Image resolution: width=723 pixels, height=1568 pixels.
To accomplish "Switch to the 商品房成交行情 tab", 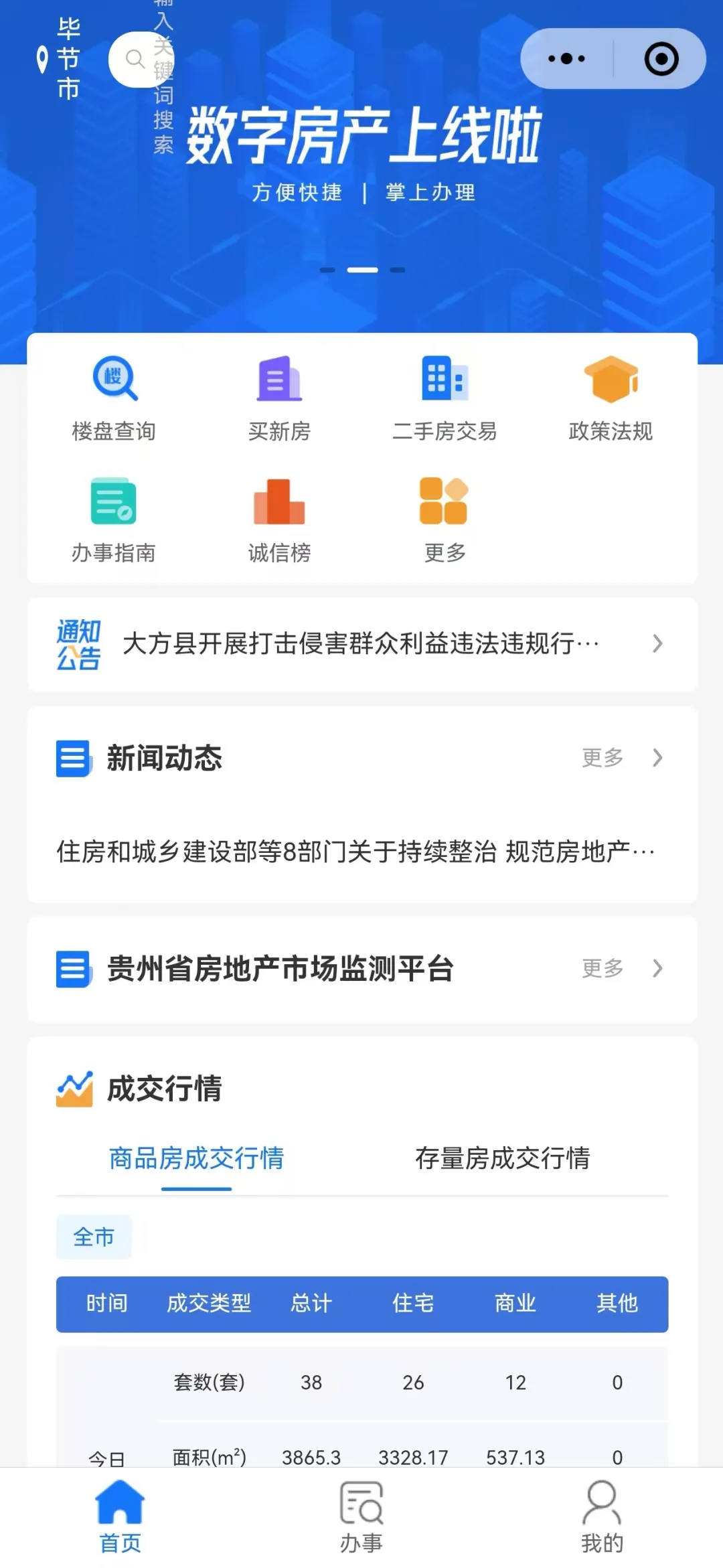I will [x=197, y=1158].
